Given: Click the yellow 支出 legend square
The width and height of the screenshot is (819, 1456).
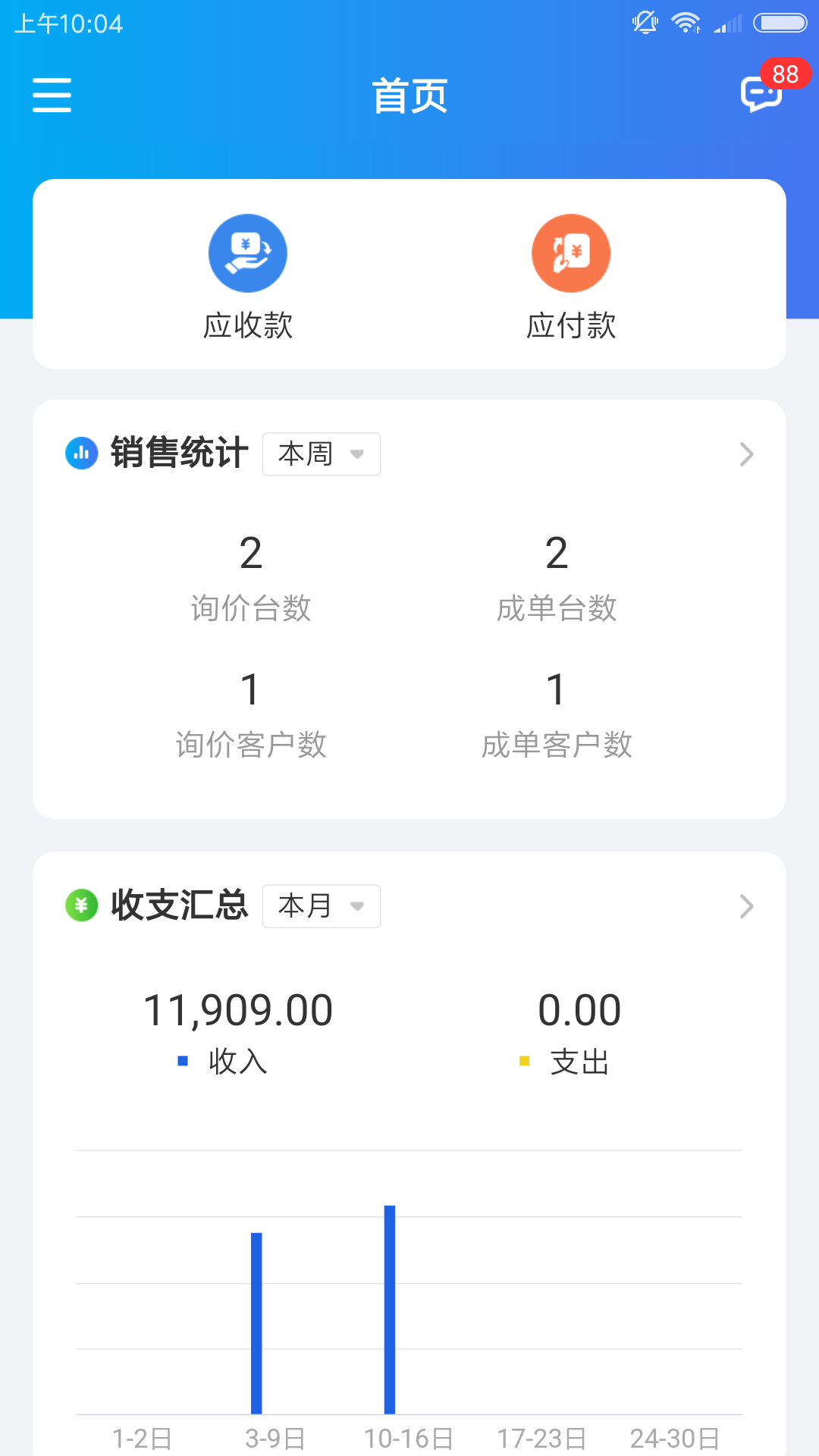Looking at the screenshot, I should [522, 1060].
